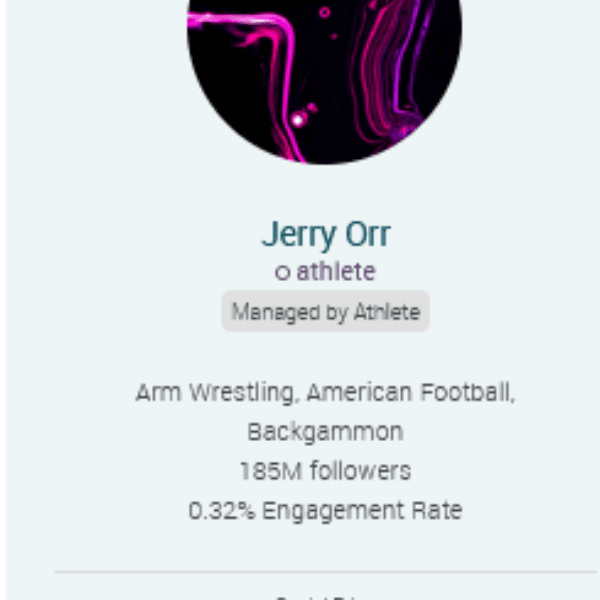Open Jerry Orr's profile name link

pyautogui.click(x=325, y=234)
